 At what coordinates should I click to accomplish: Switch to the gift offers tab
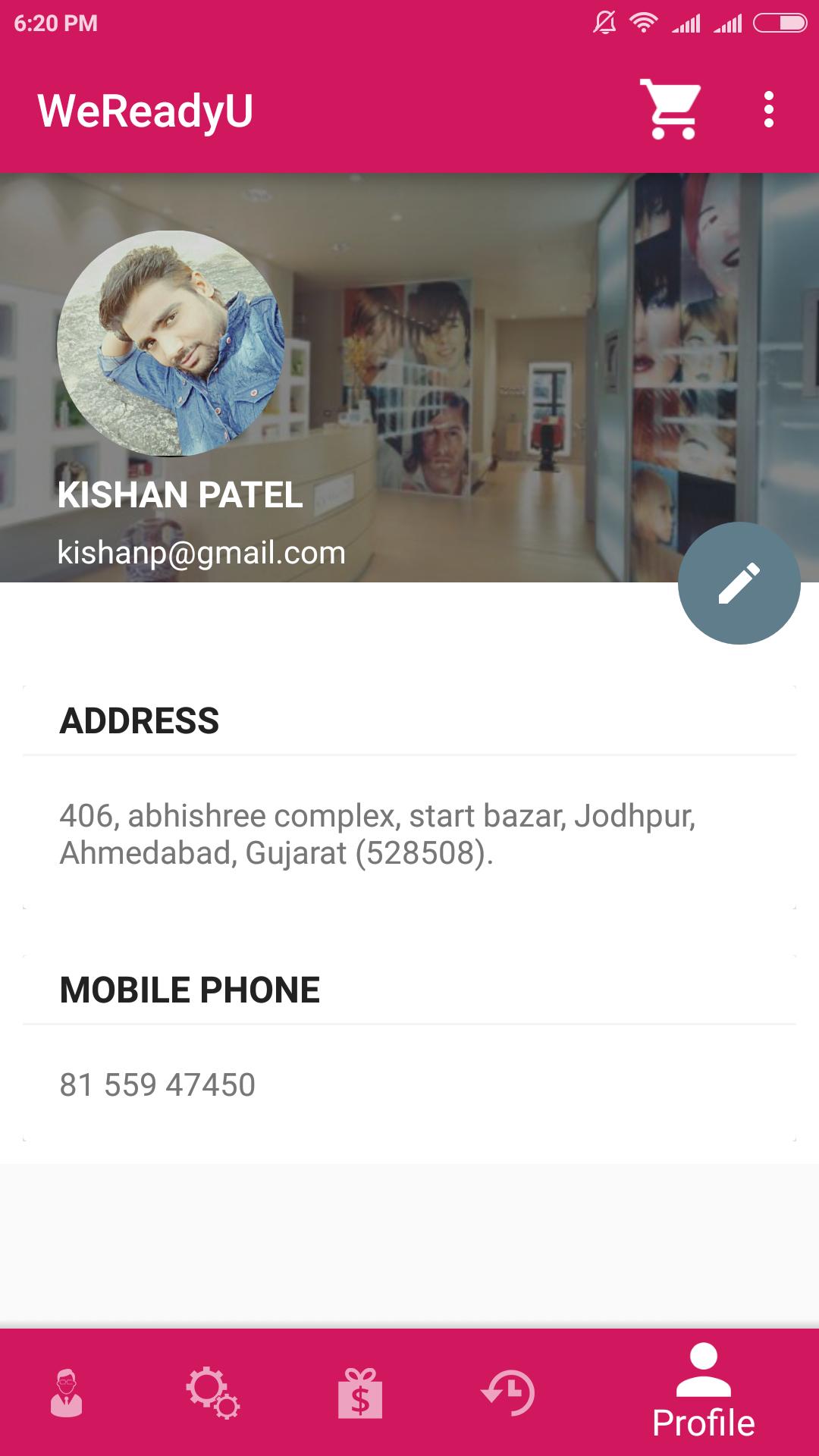point(360,1393)
